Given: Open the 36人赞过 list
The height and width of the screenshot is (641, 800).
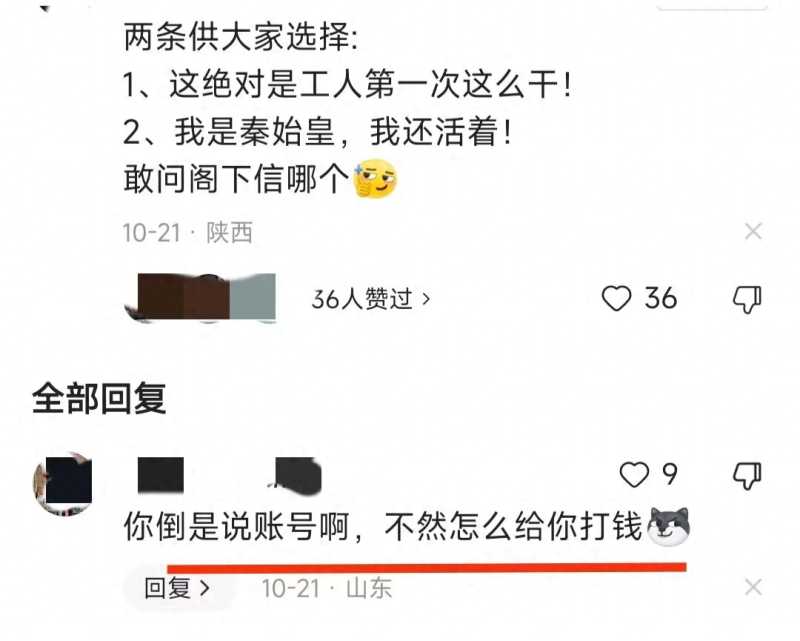Looking at the screenshot, I should point(370,298).
